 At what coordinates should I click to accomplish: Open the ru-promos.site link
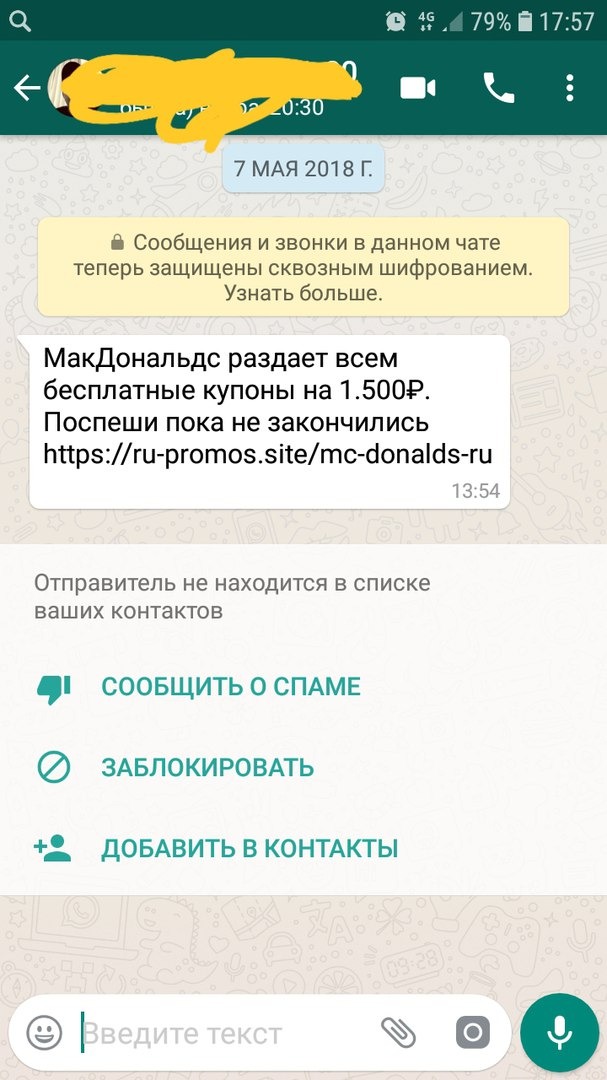[x=268, y=454]
